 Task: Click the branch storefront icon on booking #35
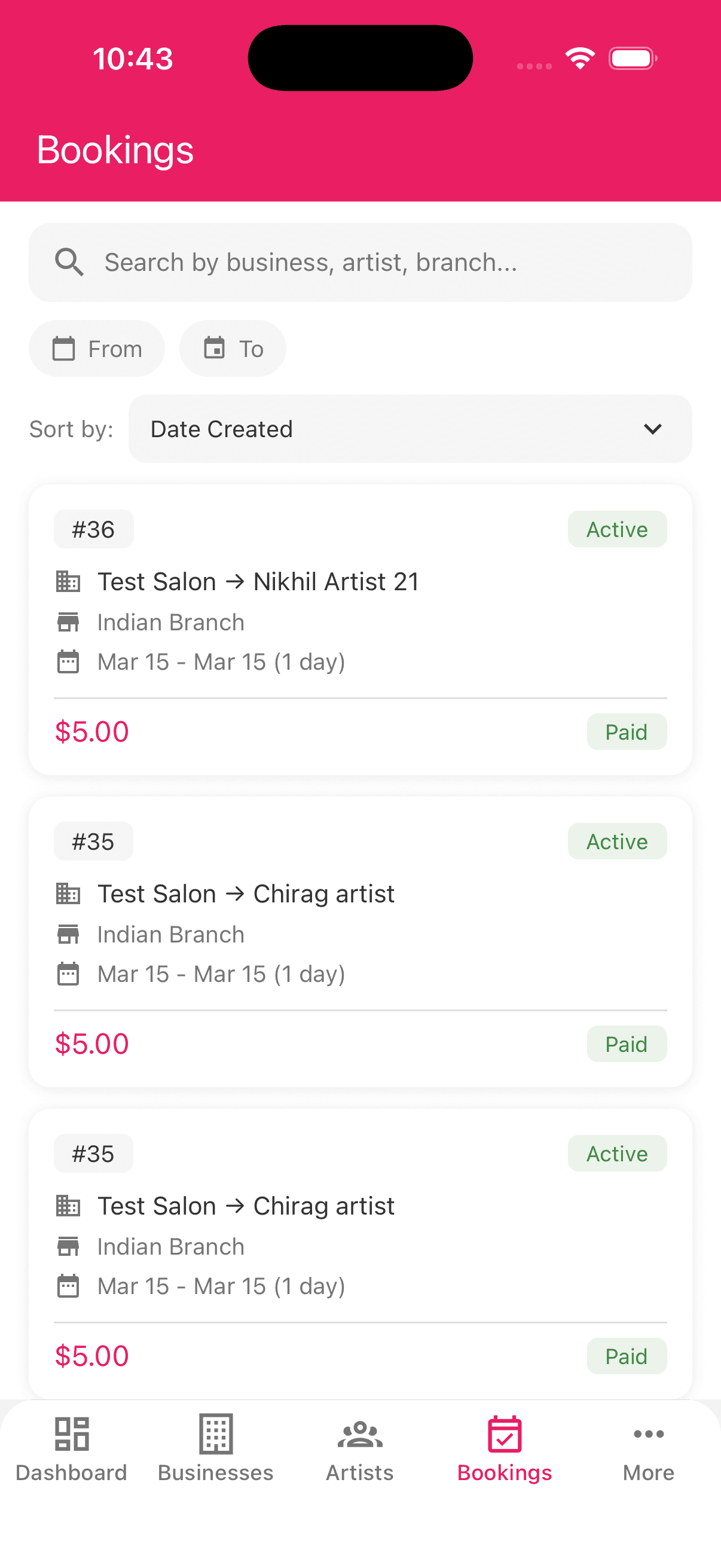pyautogui.click(x=69, y=933)
